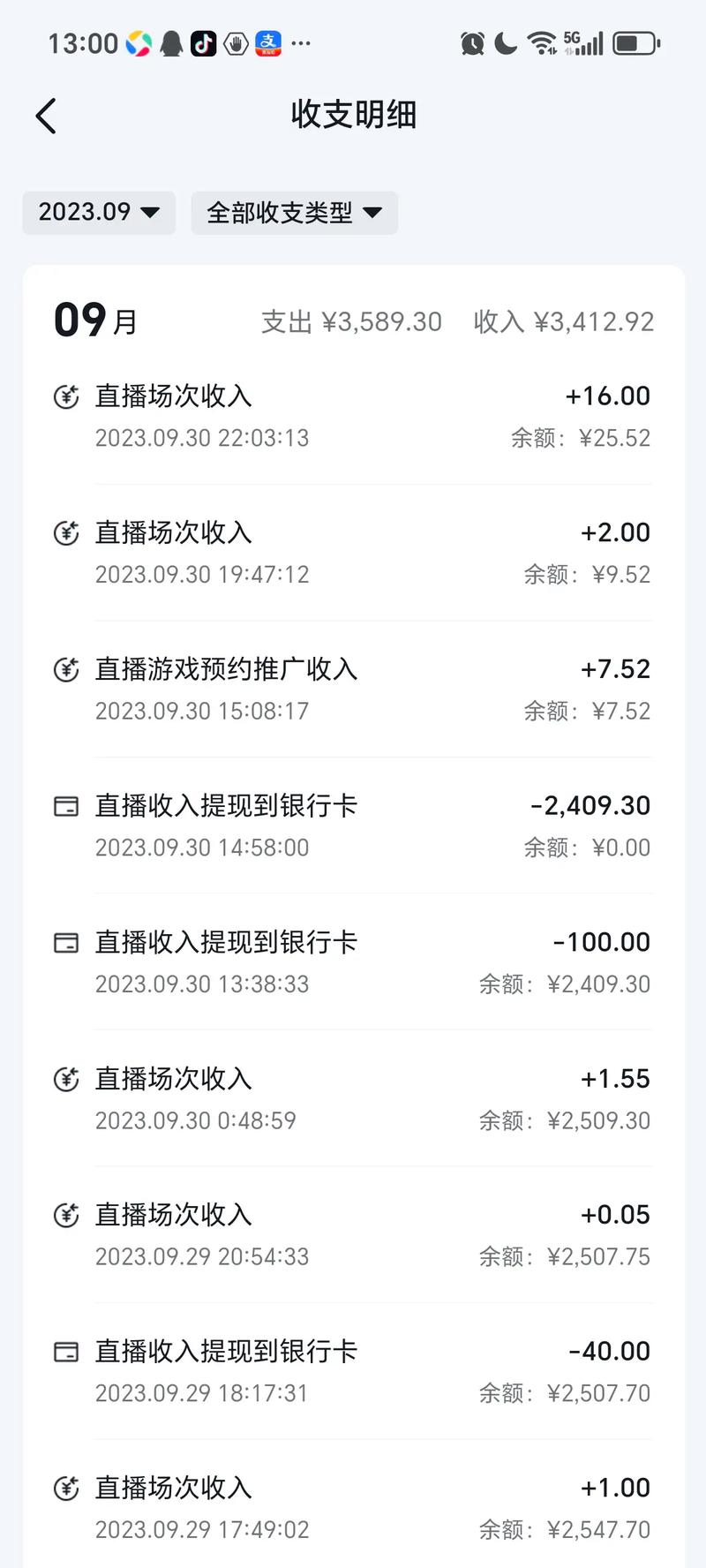Open the +16.00 直播场次收入 transaction detail
706x1568 pixels.
(x=353, y=415)
